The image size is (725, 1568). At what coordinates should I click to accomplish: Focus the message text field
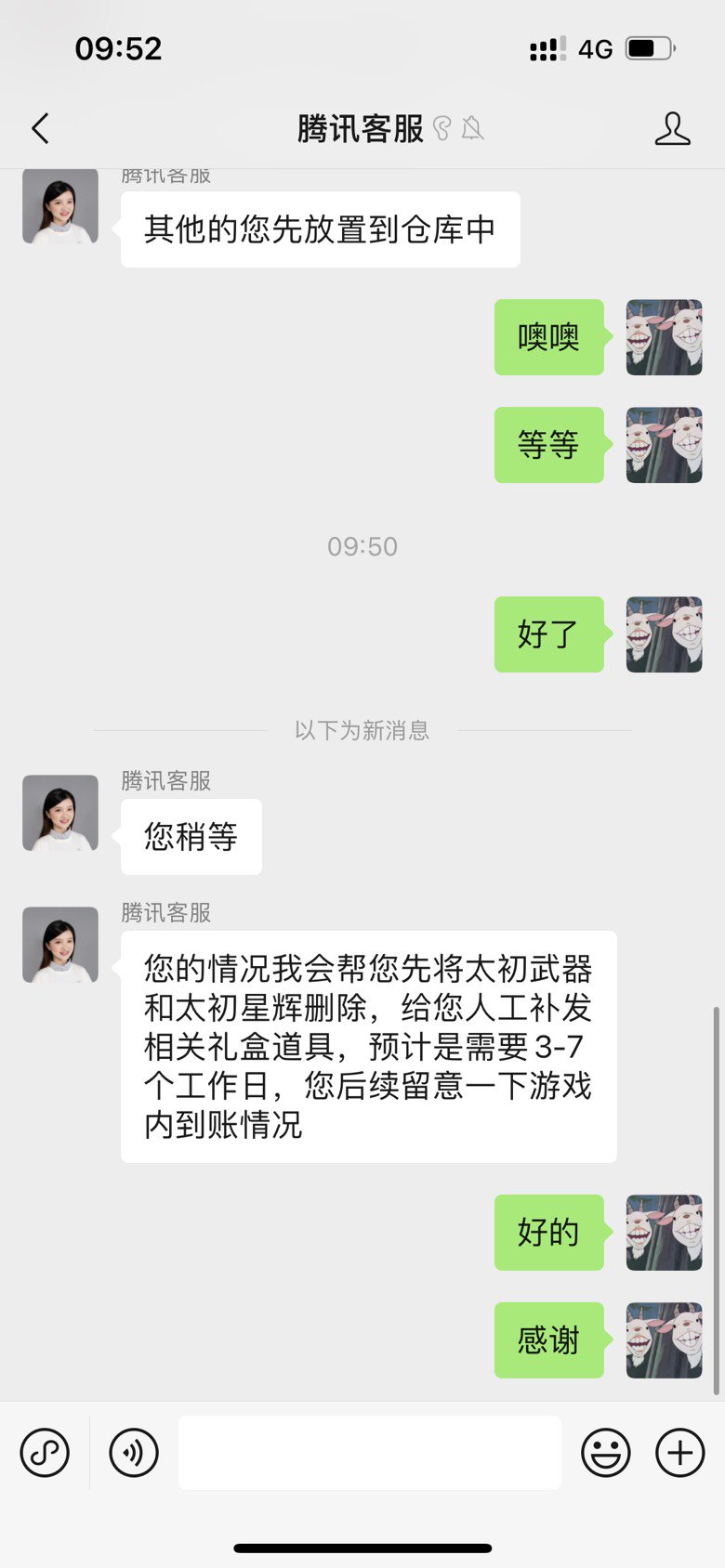(369, 1452)
